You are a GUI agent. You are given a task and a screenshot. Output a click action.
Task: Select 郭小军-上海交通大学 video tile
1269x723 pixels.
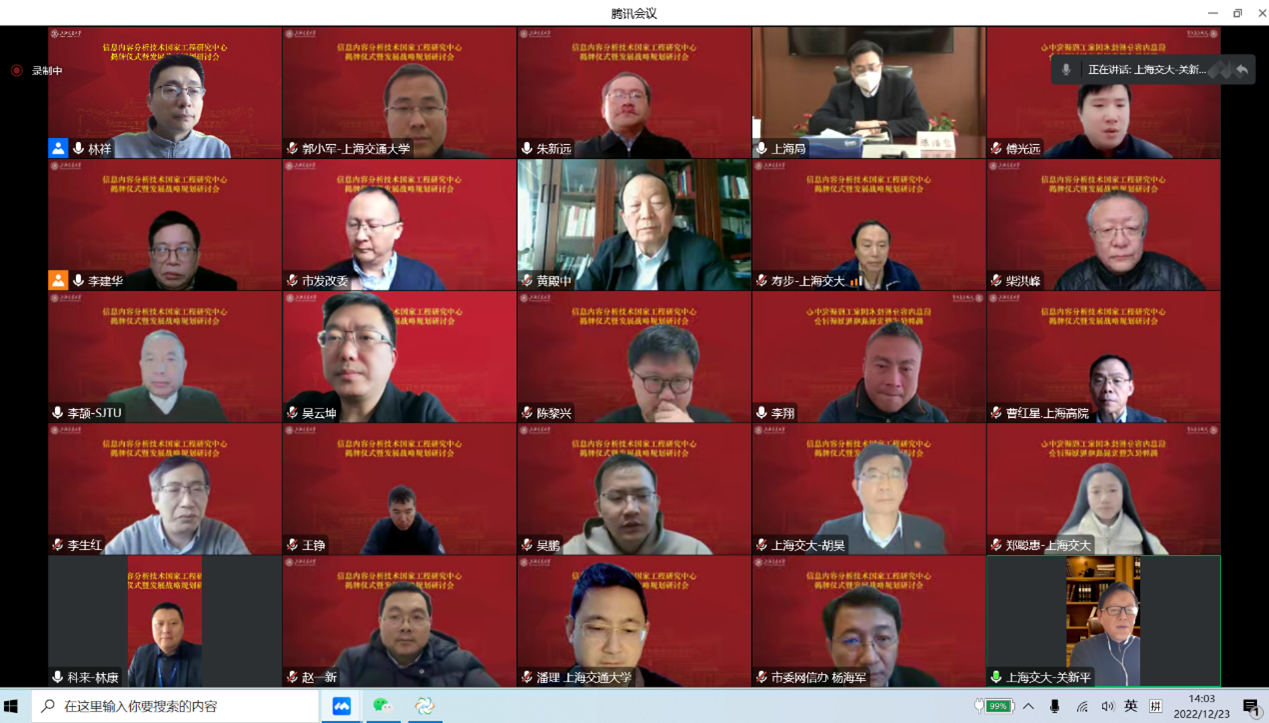(x=399, y=92)
